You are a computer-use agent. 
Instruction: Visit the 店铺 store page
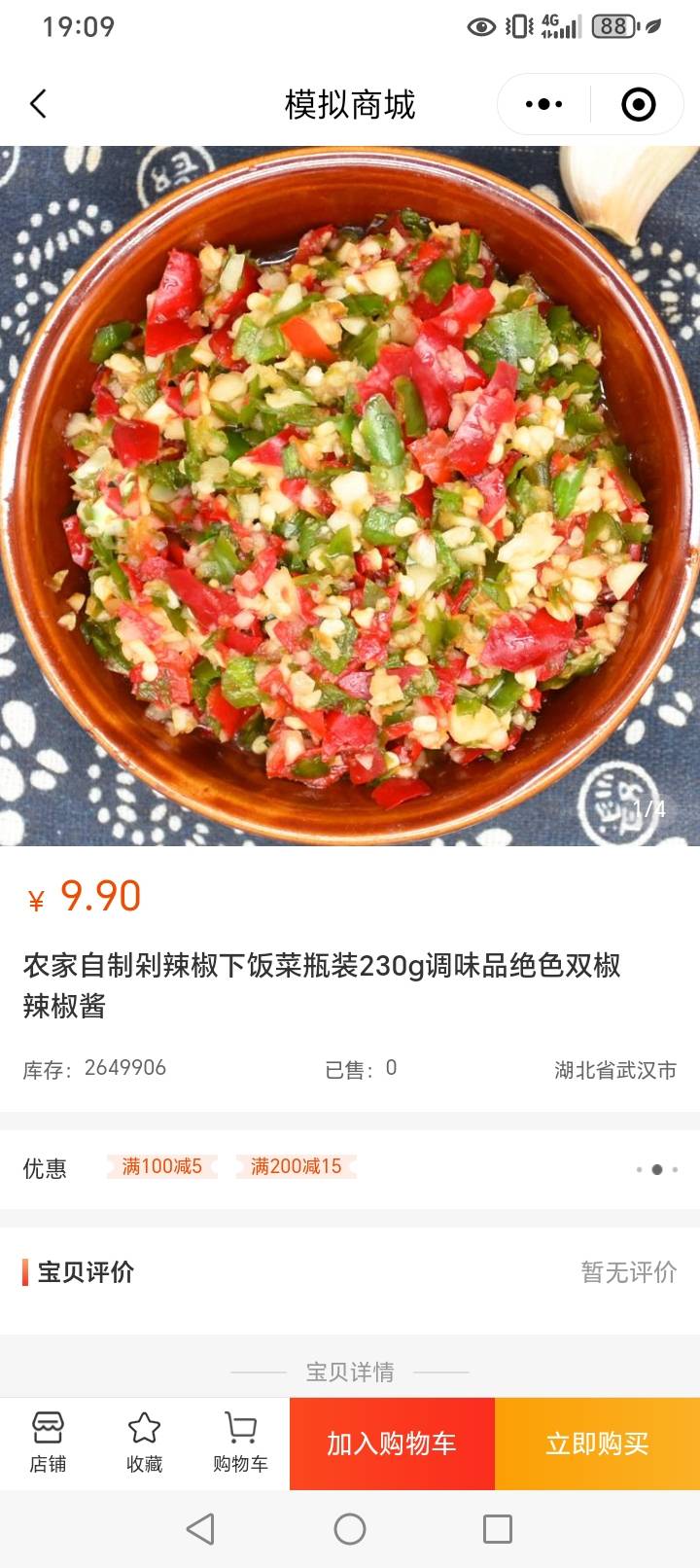click(48, 1443)
